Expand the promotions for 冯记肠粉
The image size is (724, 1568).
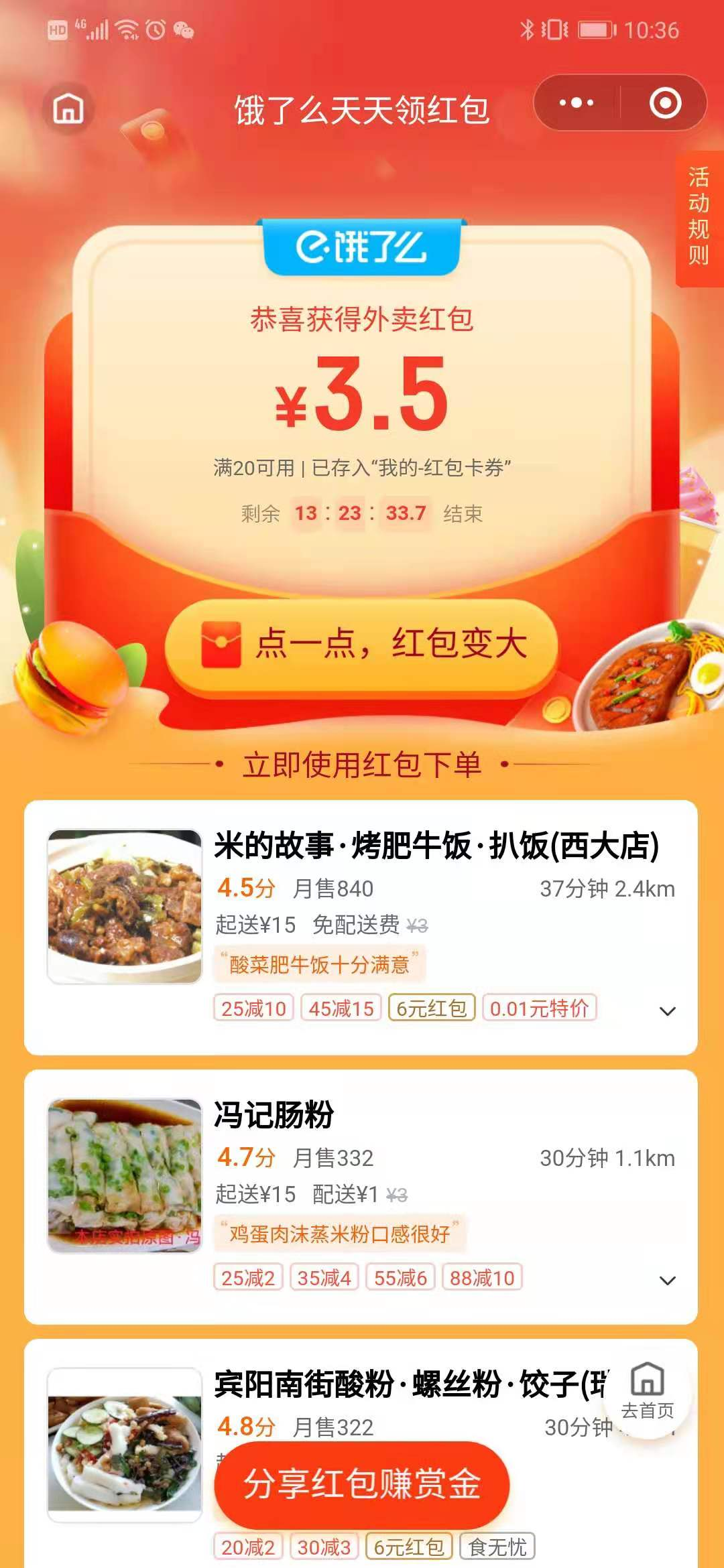pyautogui.click(x=667, y=1280)
